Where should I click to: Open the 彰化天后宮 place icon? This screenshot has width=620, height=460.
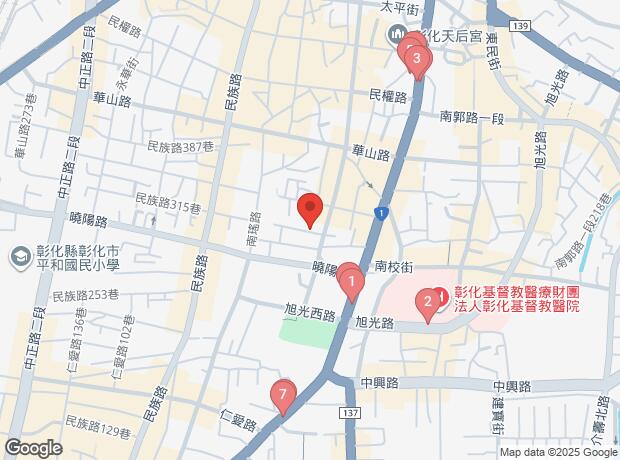click(x=392, y=37)
